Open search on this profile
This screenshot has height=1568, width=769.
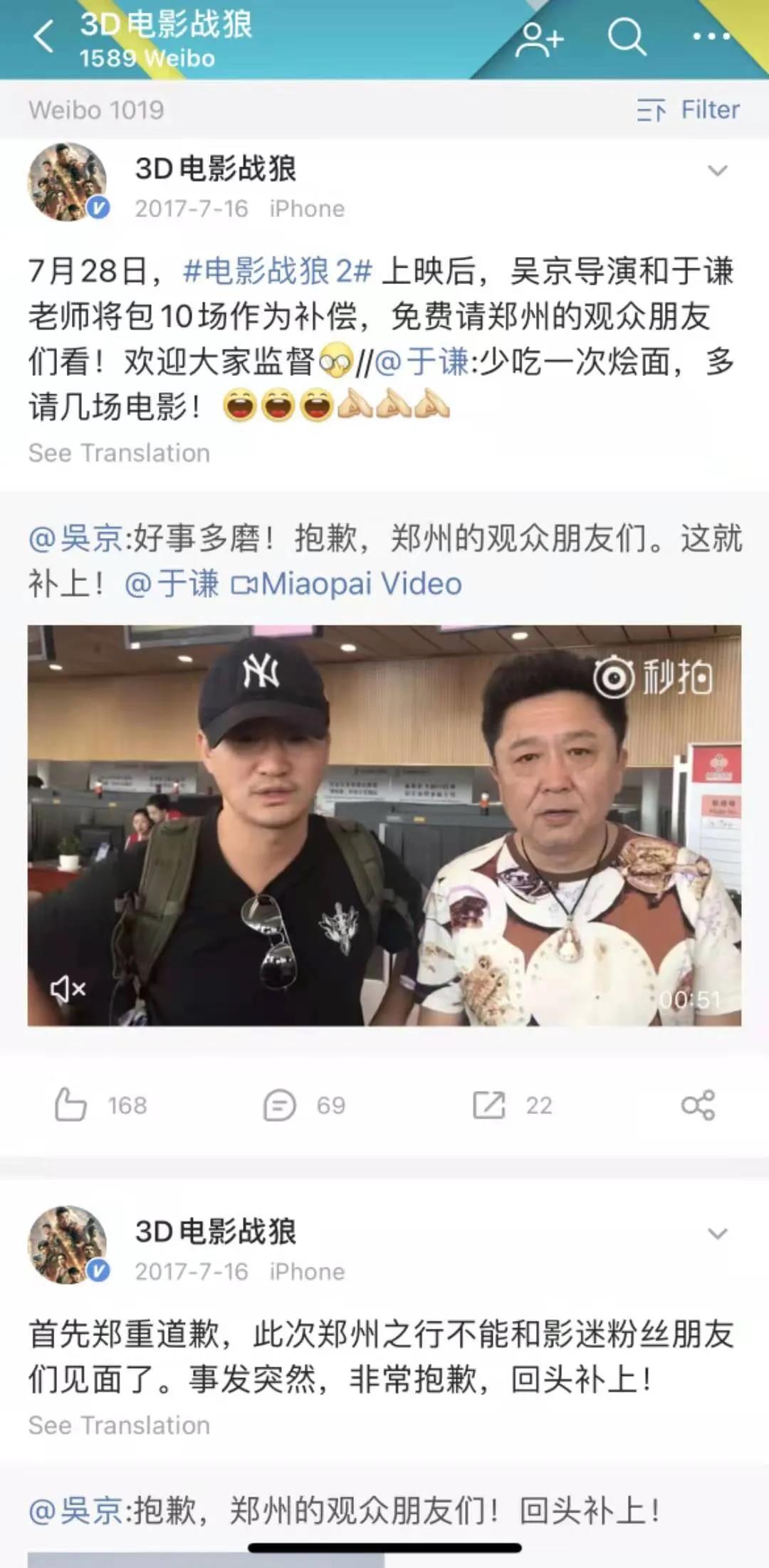626,37
